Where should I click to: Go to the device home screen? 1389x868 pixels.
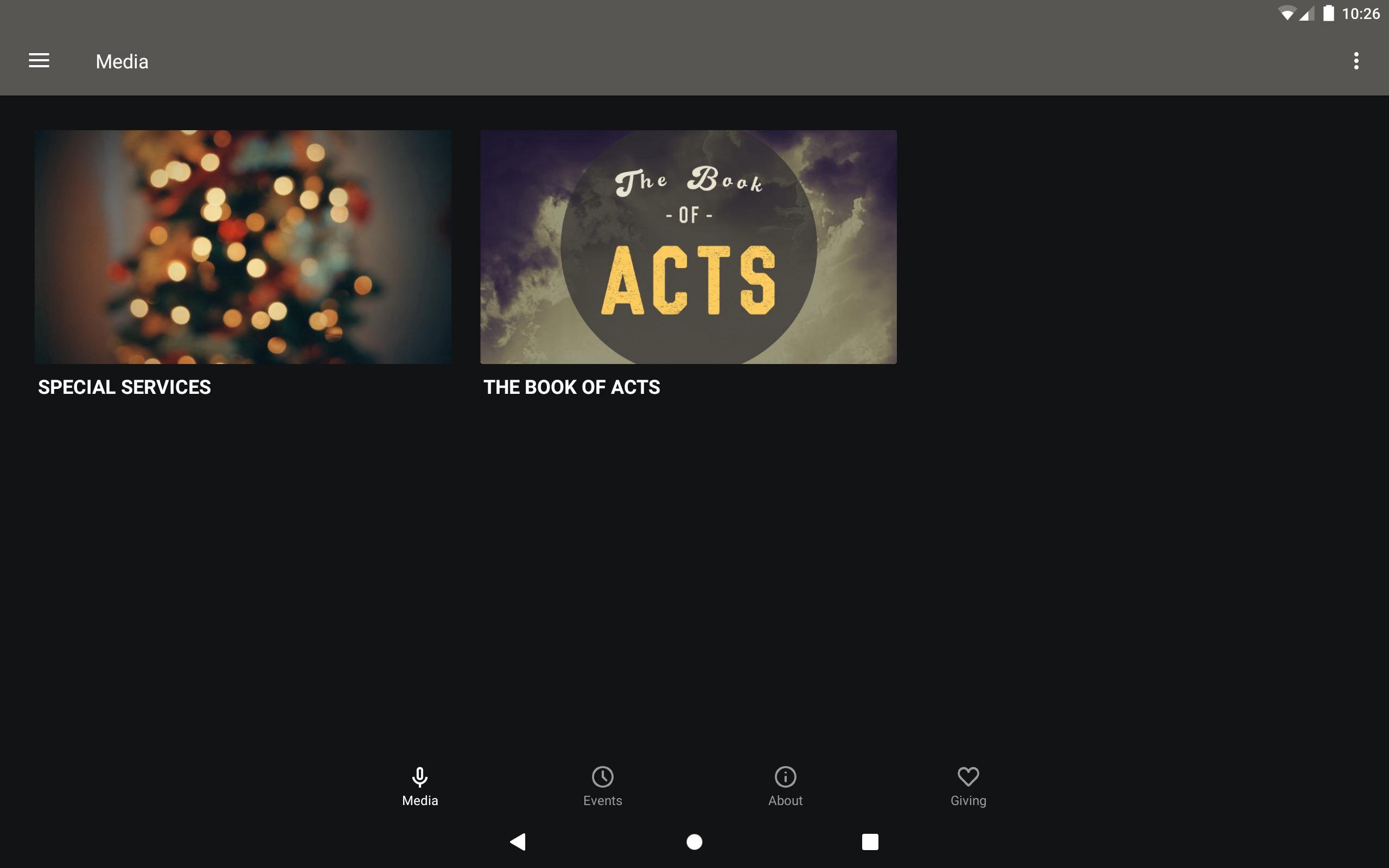(x=694, y=841)
